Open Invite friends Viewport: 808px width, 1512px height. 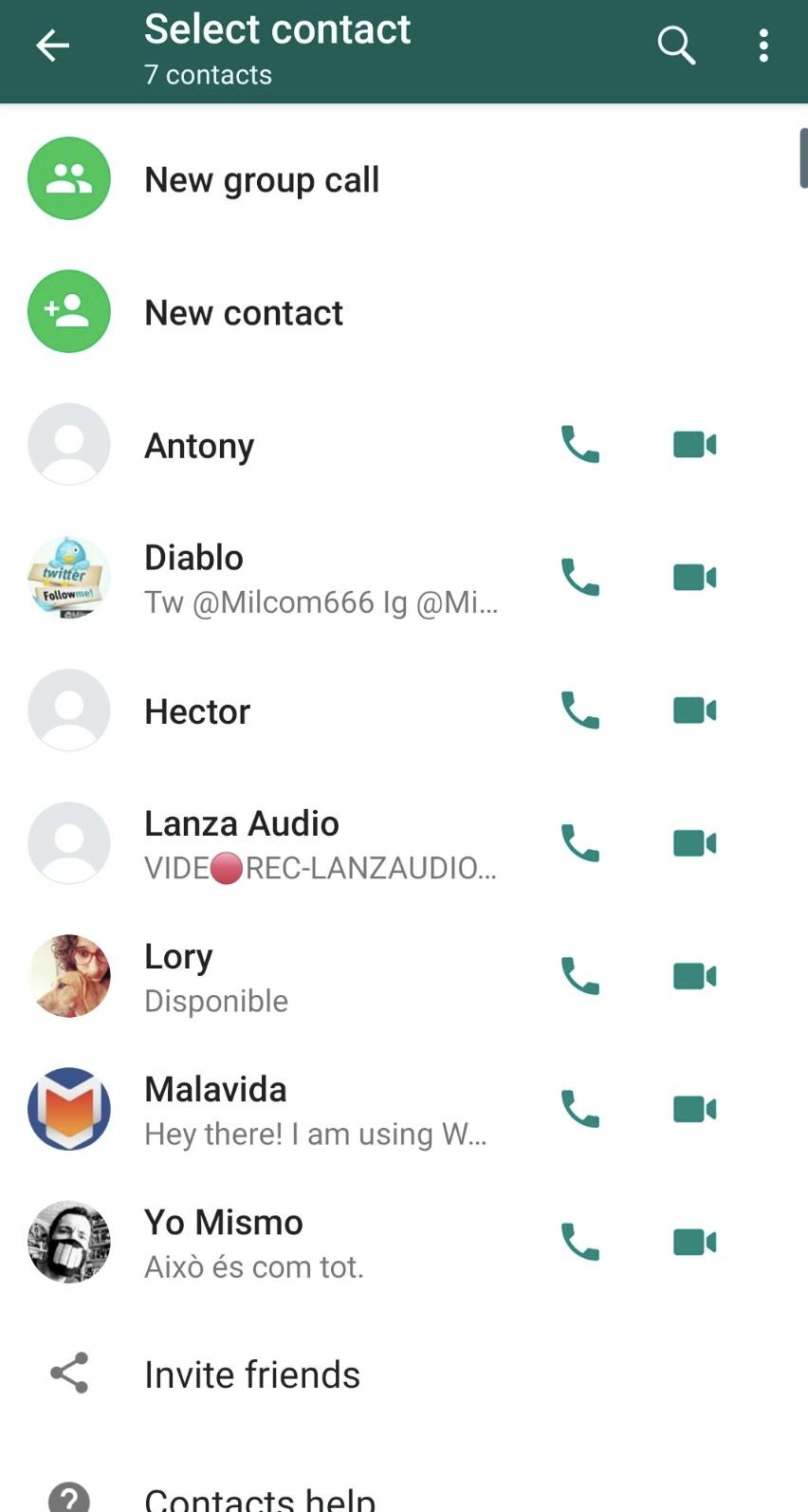pos(251,1374)
